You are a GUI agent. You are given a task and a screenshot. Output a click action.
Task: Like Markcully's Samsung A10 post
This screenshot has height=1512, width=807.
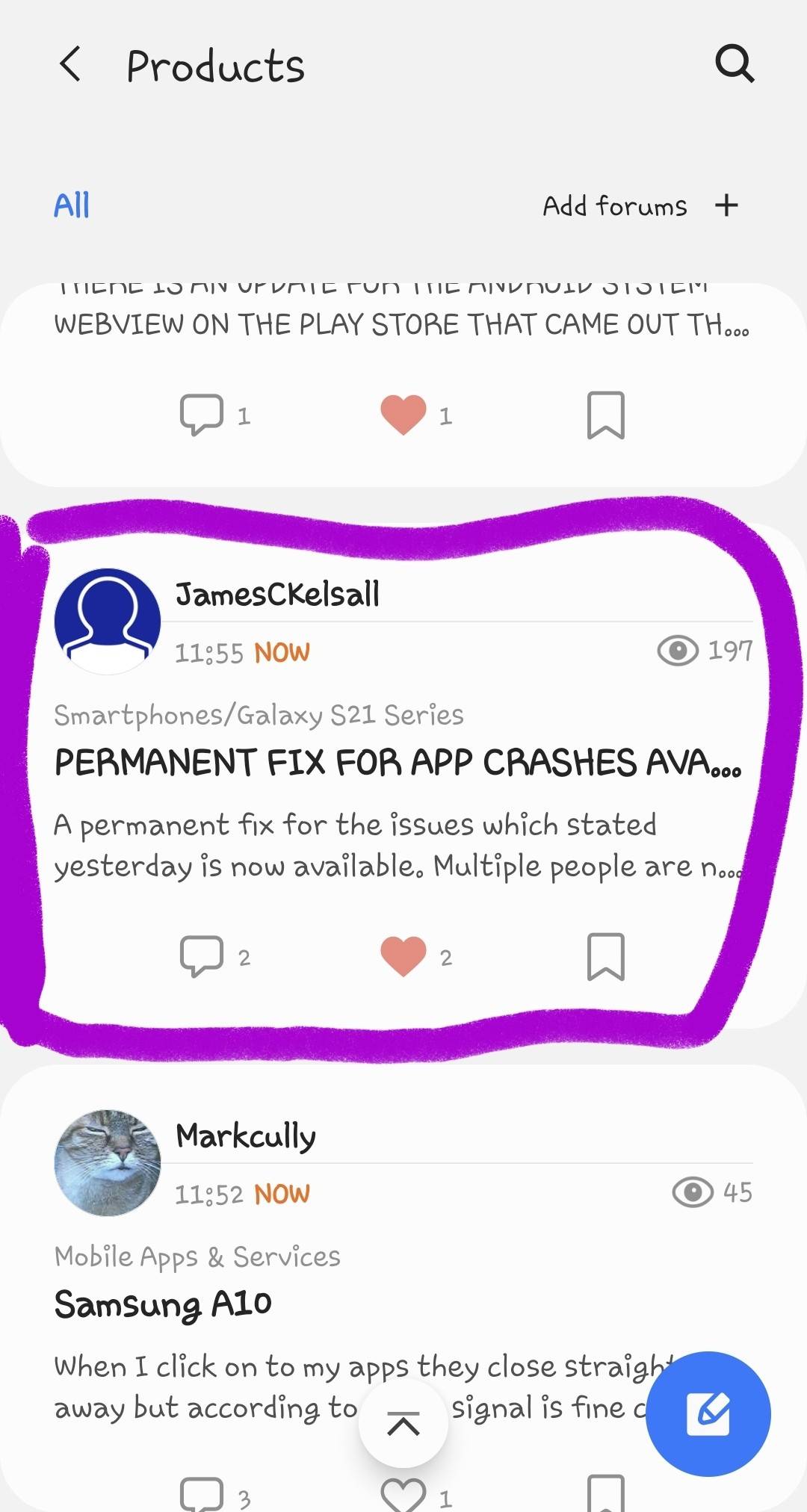(403, 1494)
